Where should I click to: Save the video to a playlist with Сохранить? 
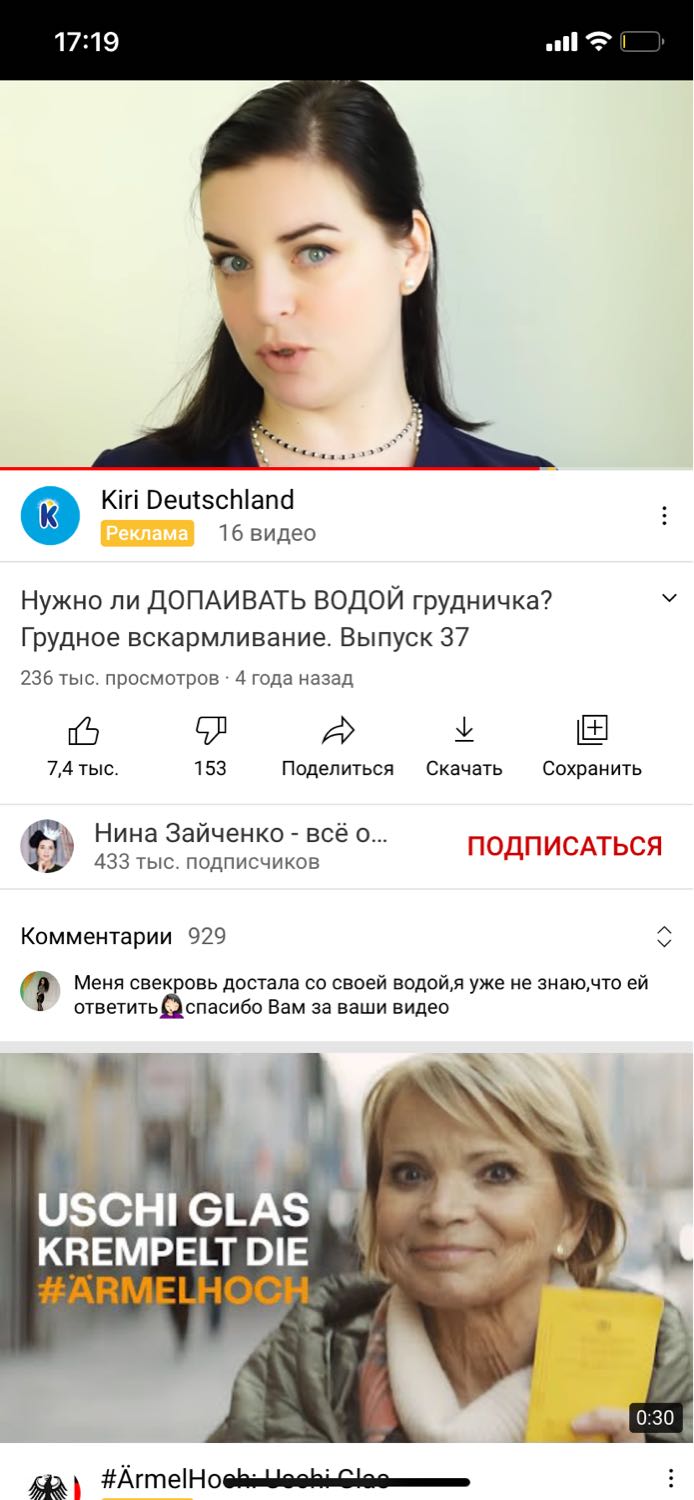coord(592,747)
